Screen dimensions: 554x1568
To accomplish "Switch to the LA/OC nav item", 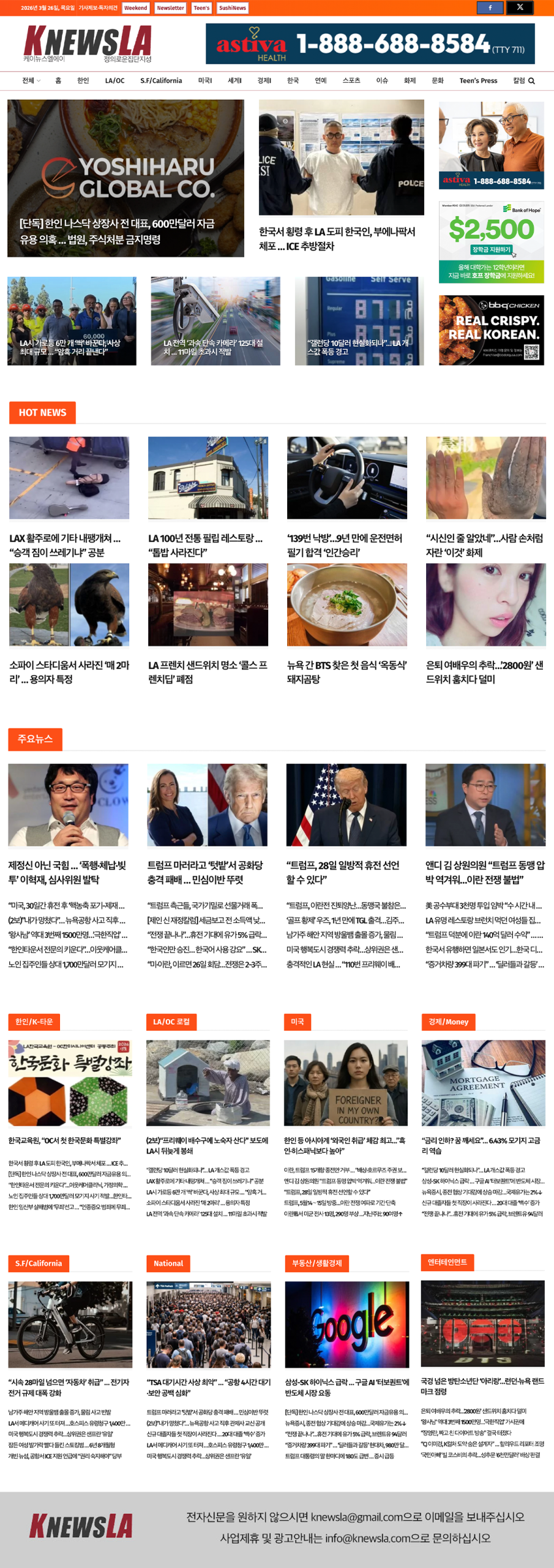I will click(114, 81).
